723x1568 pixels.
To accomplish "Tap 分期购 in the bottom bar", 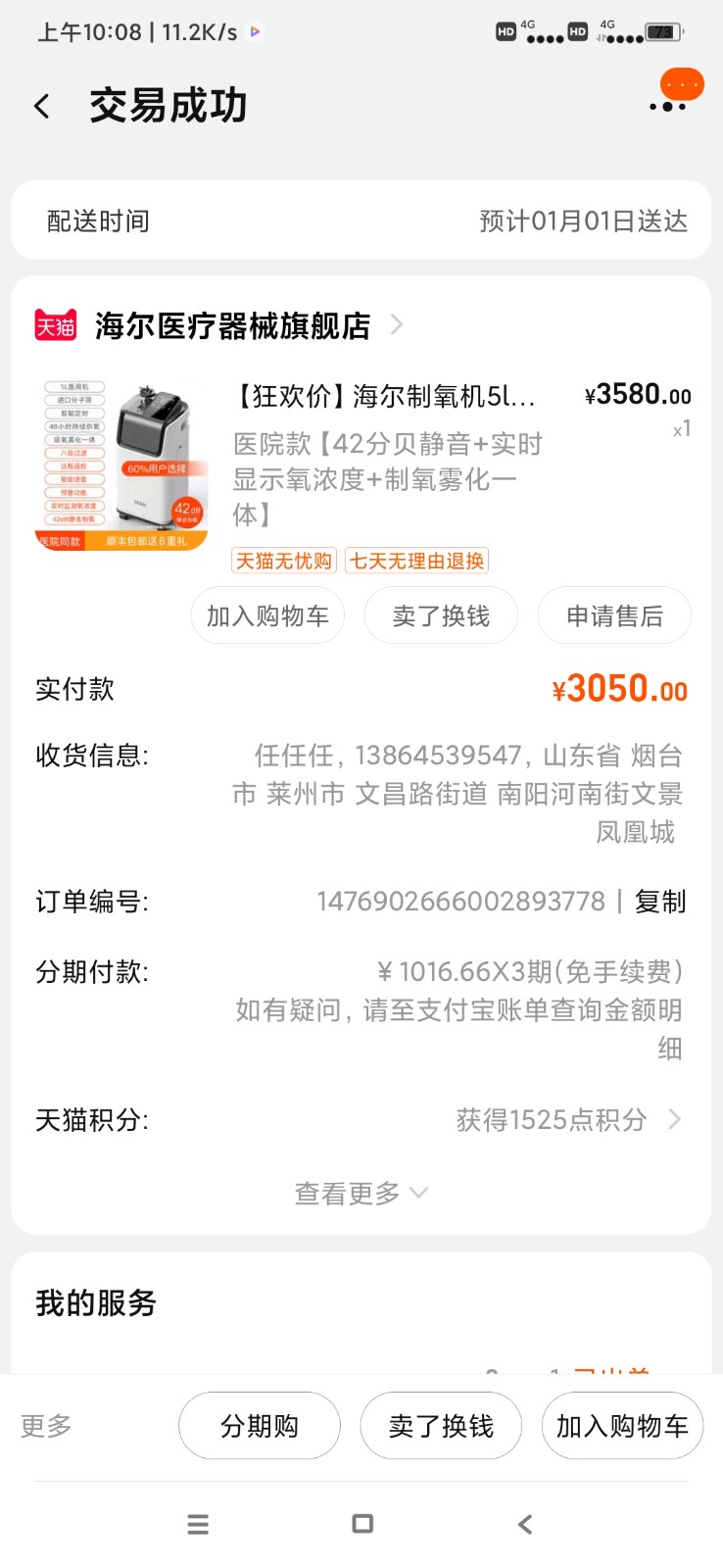I will (260, 1426).
